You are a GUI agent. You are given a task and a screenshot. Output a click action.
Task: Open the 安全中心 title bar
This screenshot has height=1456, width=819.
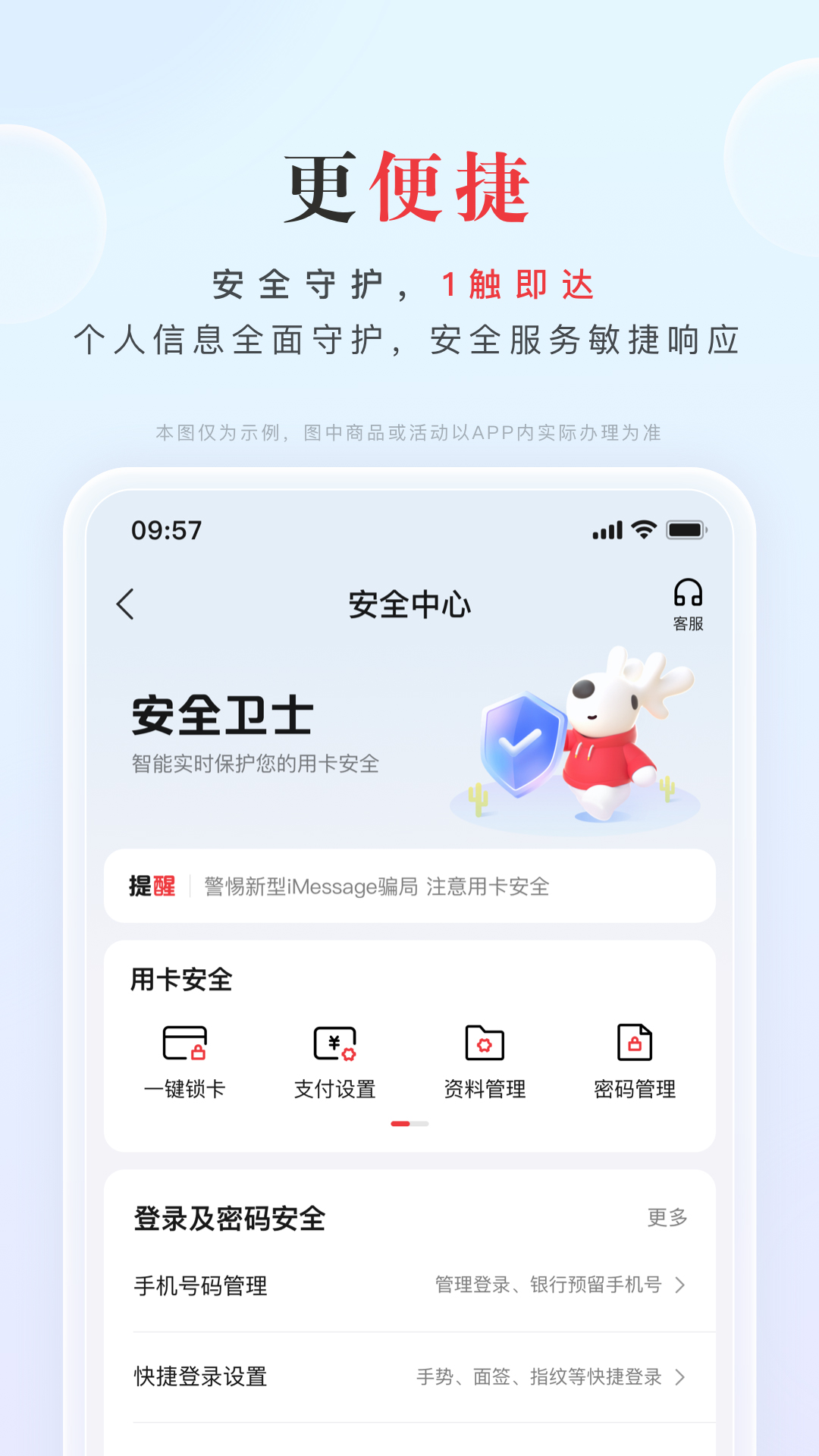pyautogui.click(x=409, y=603)
